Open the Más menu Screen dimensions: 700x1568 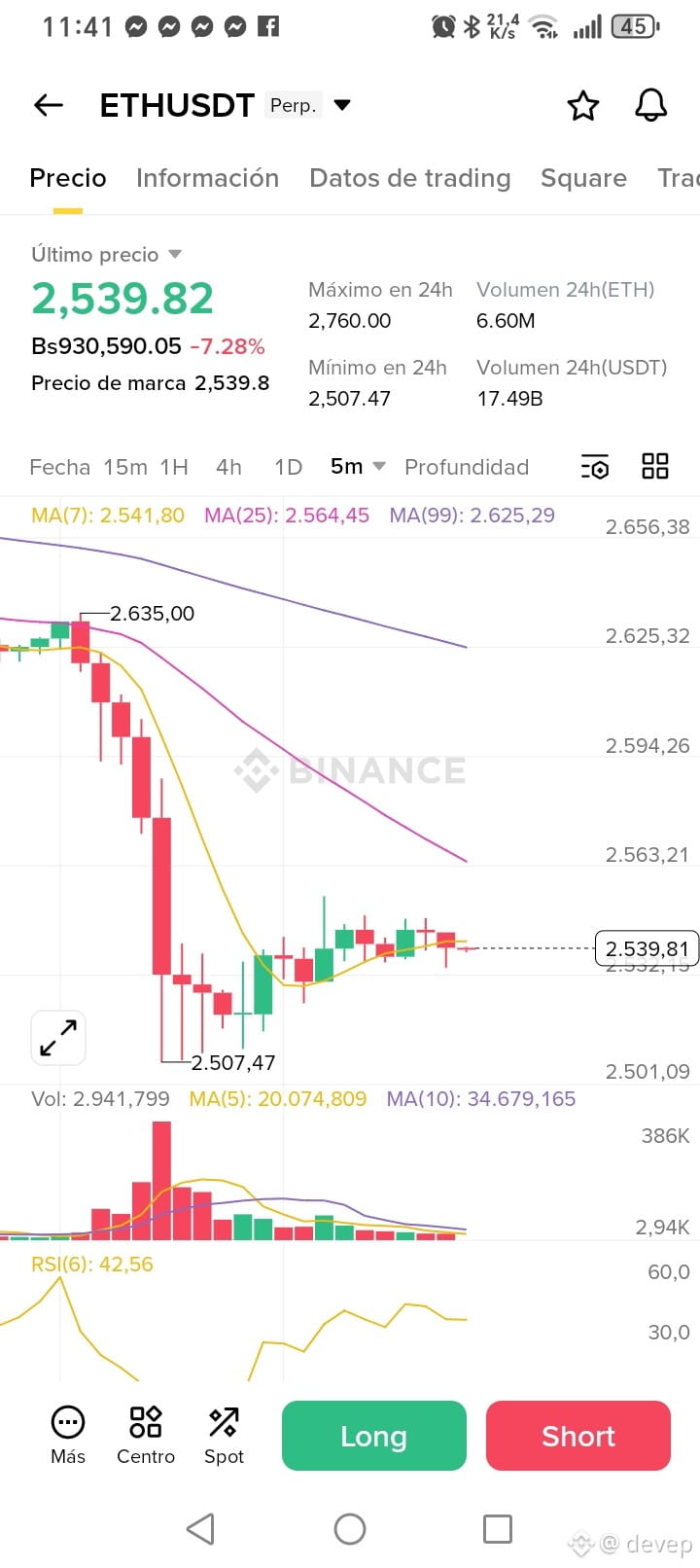pyautogui.click(x=68, y=1435)
